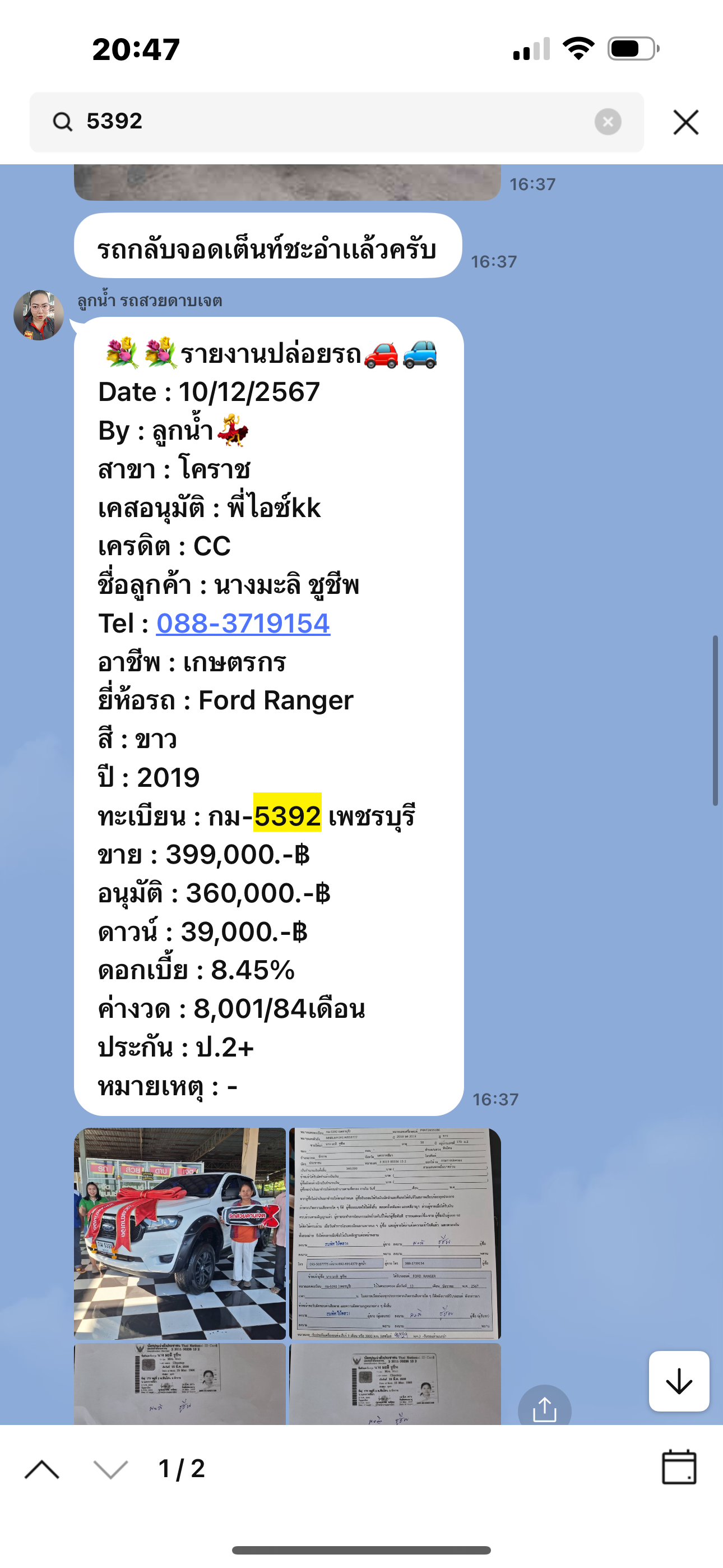The image size is (723, 1568).
Task: Go to the next search result
Action: 111,1469
